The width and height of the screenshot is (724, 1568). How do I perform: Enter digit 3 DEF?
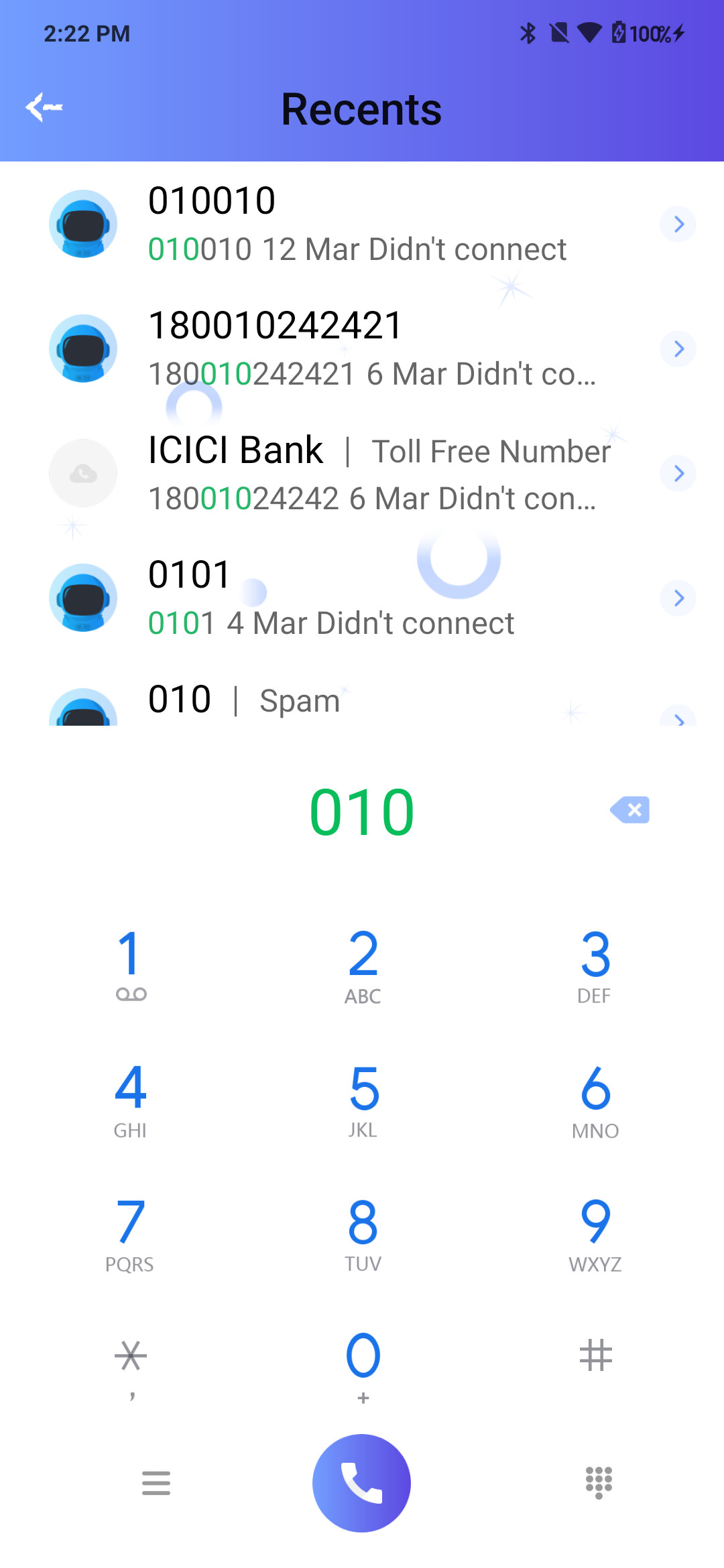point(595,966)
